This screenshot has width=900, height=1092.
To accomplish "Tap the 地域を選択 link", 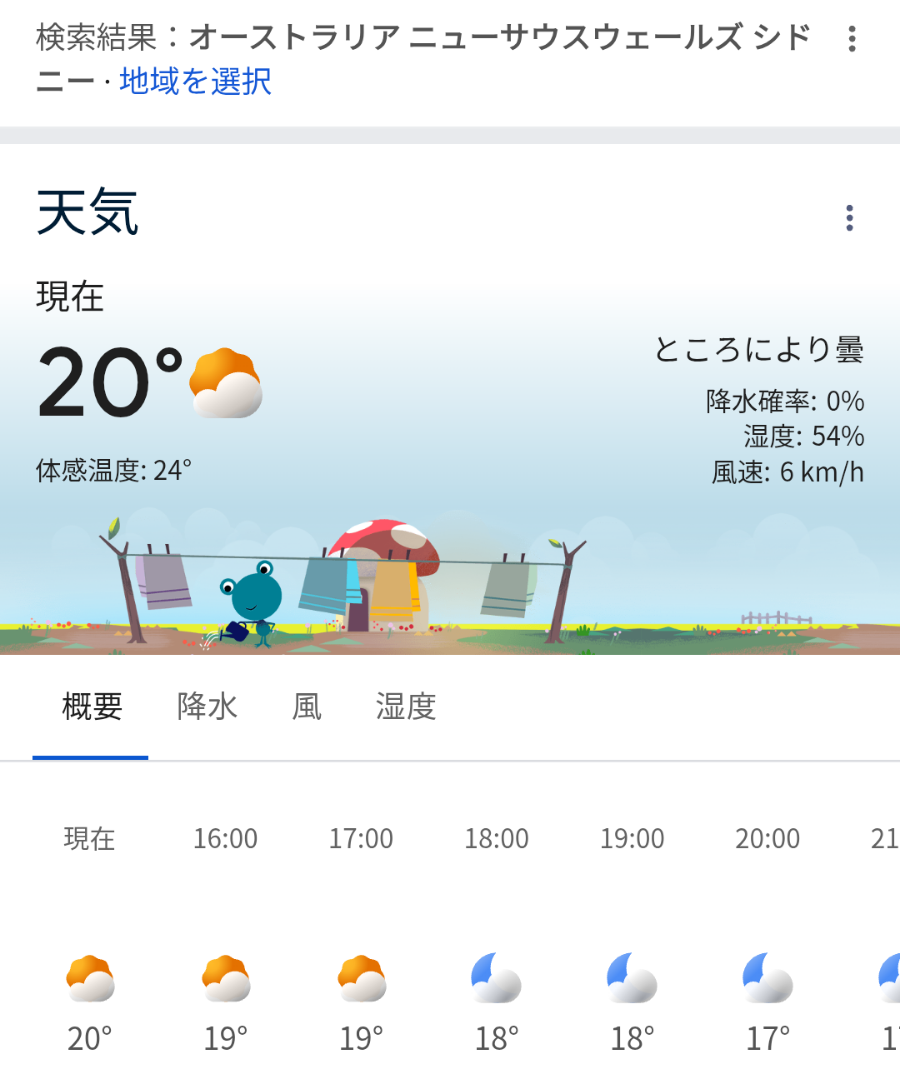I will pyautogui.click(x=195, y=81).
